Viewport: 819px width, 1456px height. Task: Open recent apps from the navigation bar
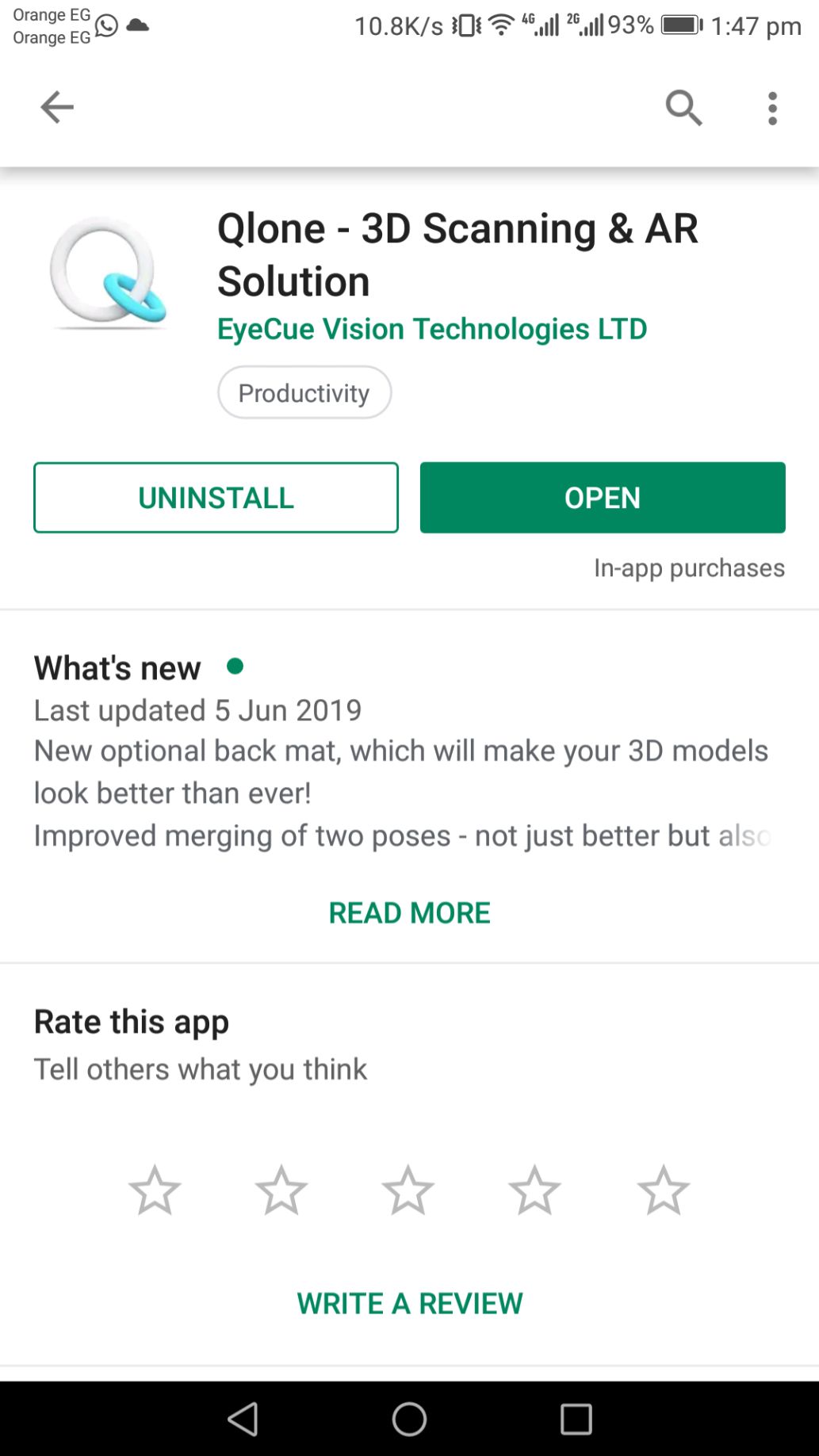(x=576, y=1419)
